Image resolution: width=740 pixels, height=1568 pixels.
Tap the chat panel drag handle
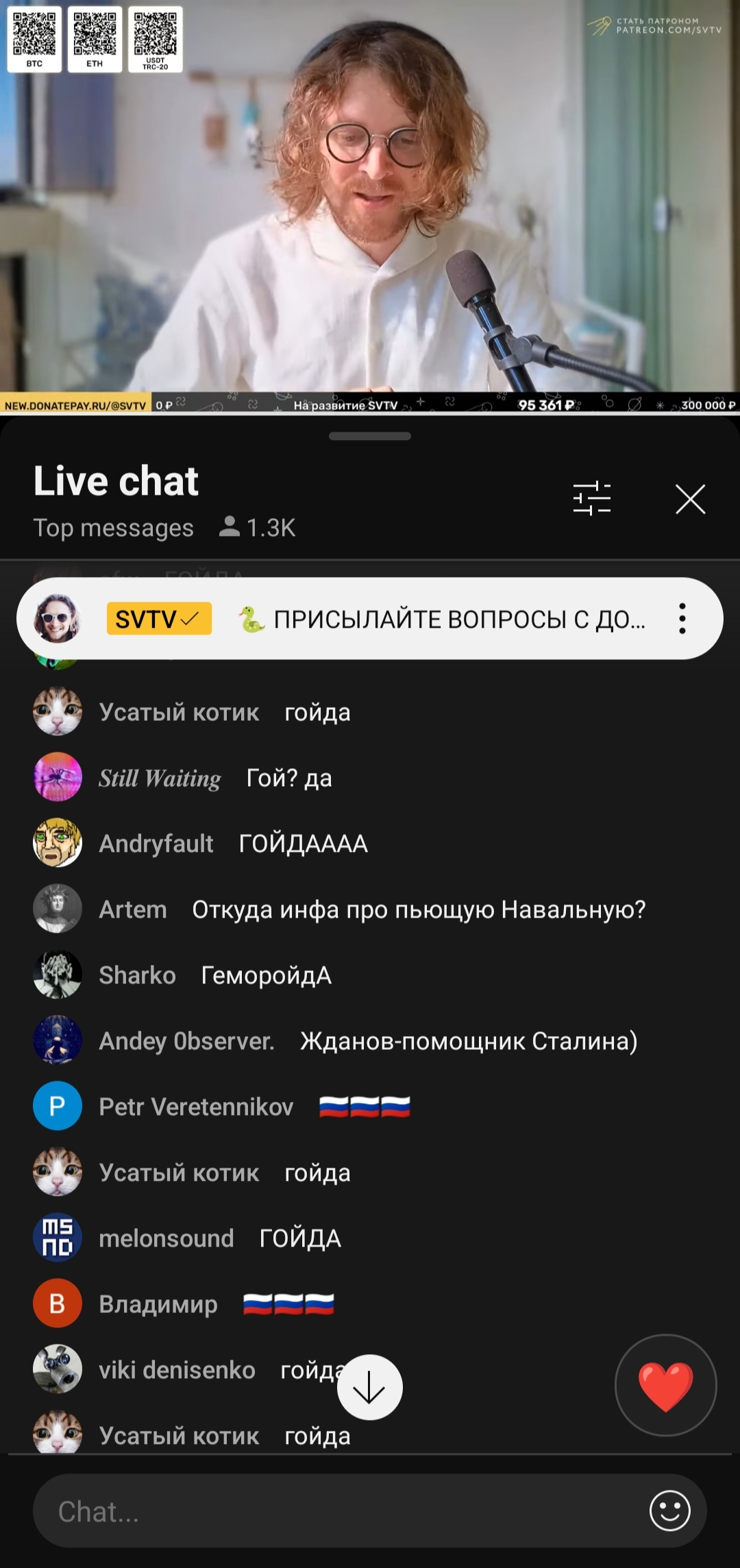370,436
